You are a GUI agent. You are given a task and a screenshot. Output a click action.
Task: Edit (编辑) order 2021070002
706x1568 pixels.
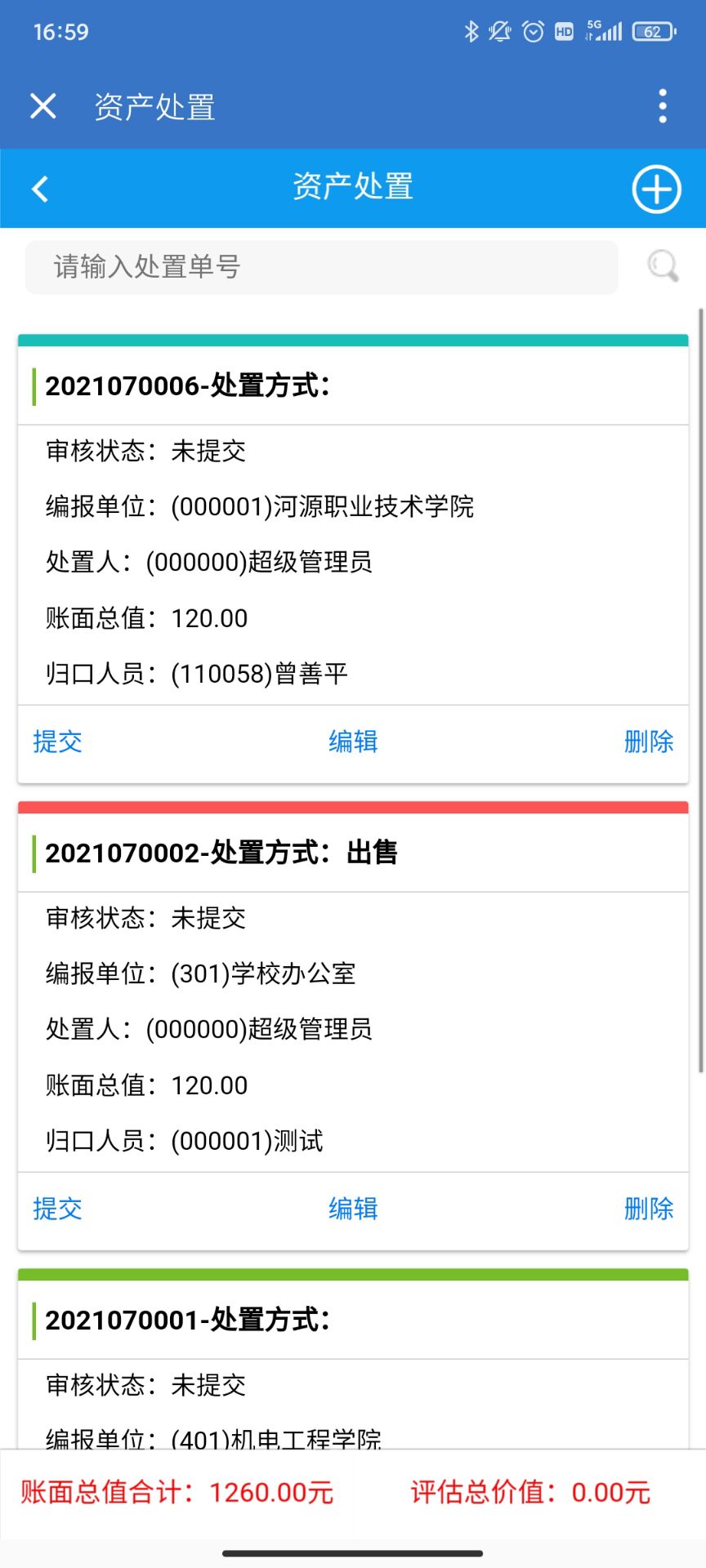353,1209
